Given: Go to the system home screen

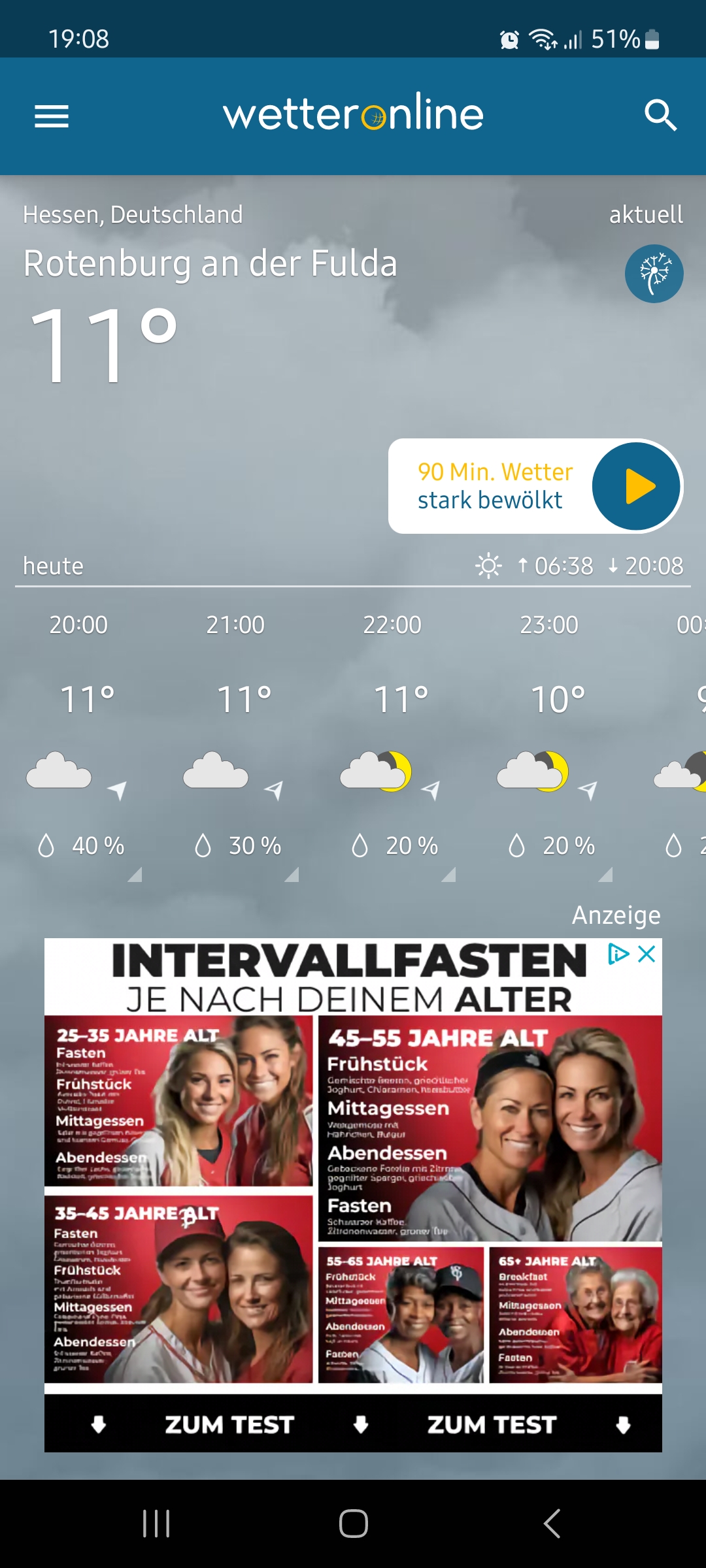Looking at the screenshot, I should tap(353, 1524).
